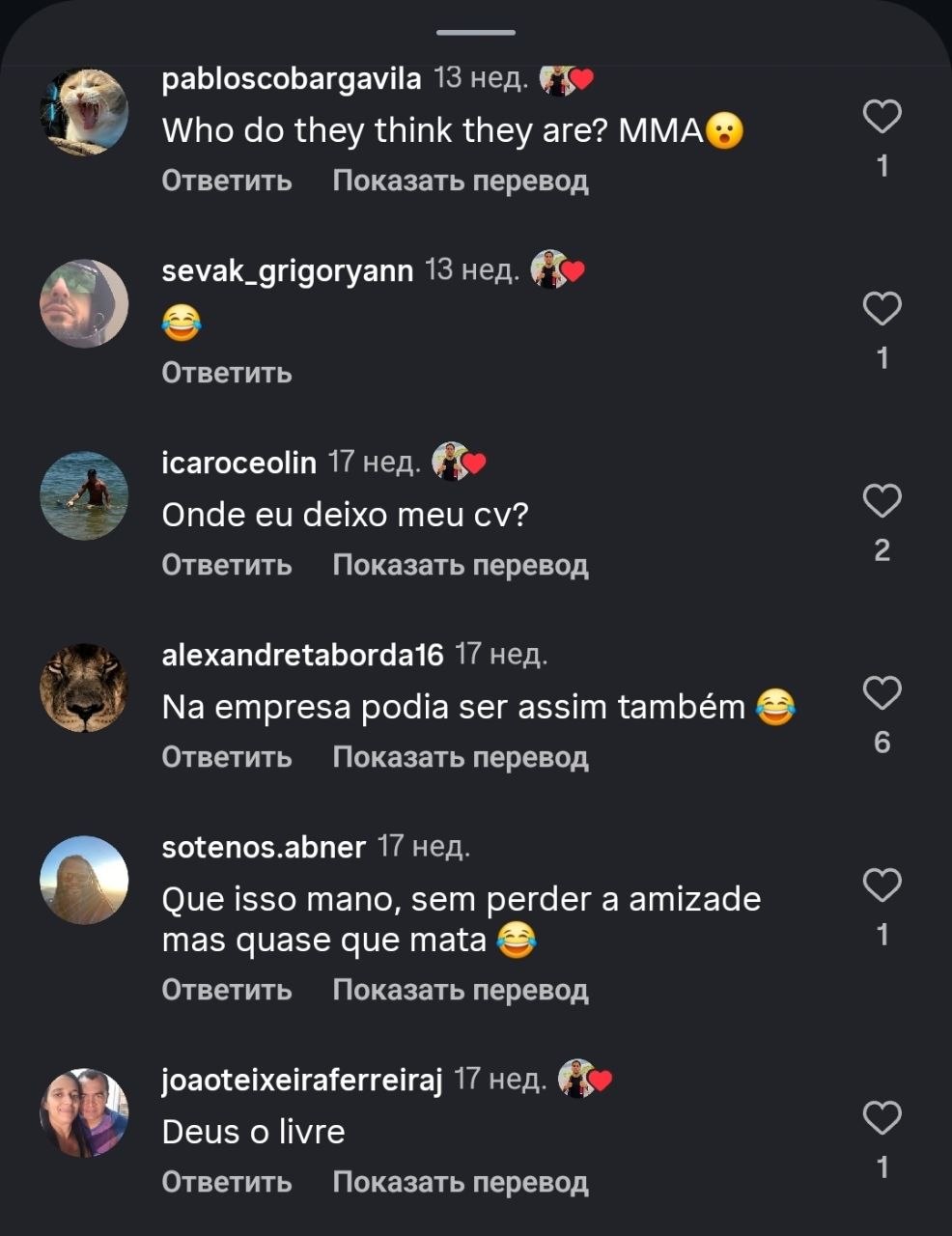Open icaroceolin's profile via username

tap(239, 463)
